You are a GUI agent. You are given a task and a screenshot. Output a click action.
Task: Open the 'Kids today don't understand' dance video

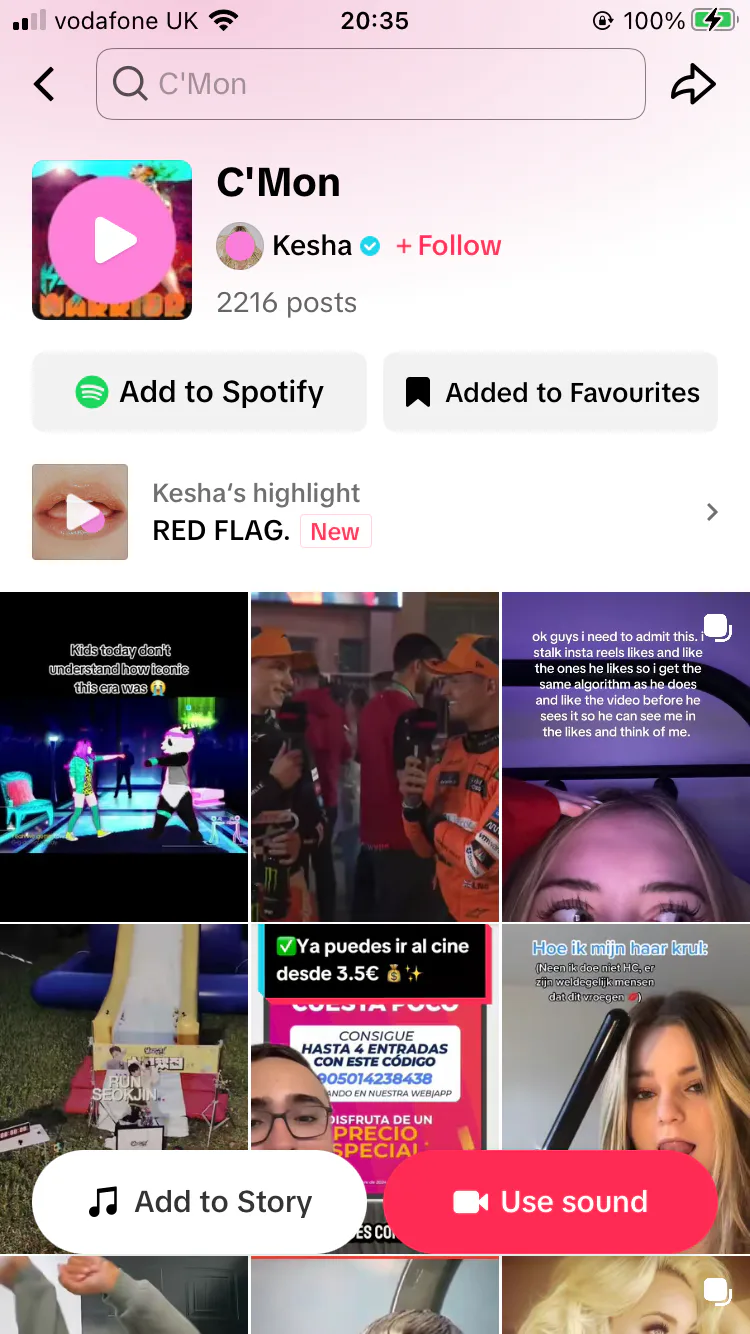(124, 756)
